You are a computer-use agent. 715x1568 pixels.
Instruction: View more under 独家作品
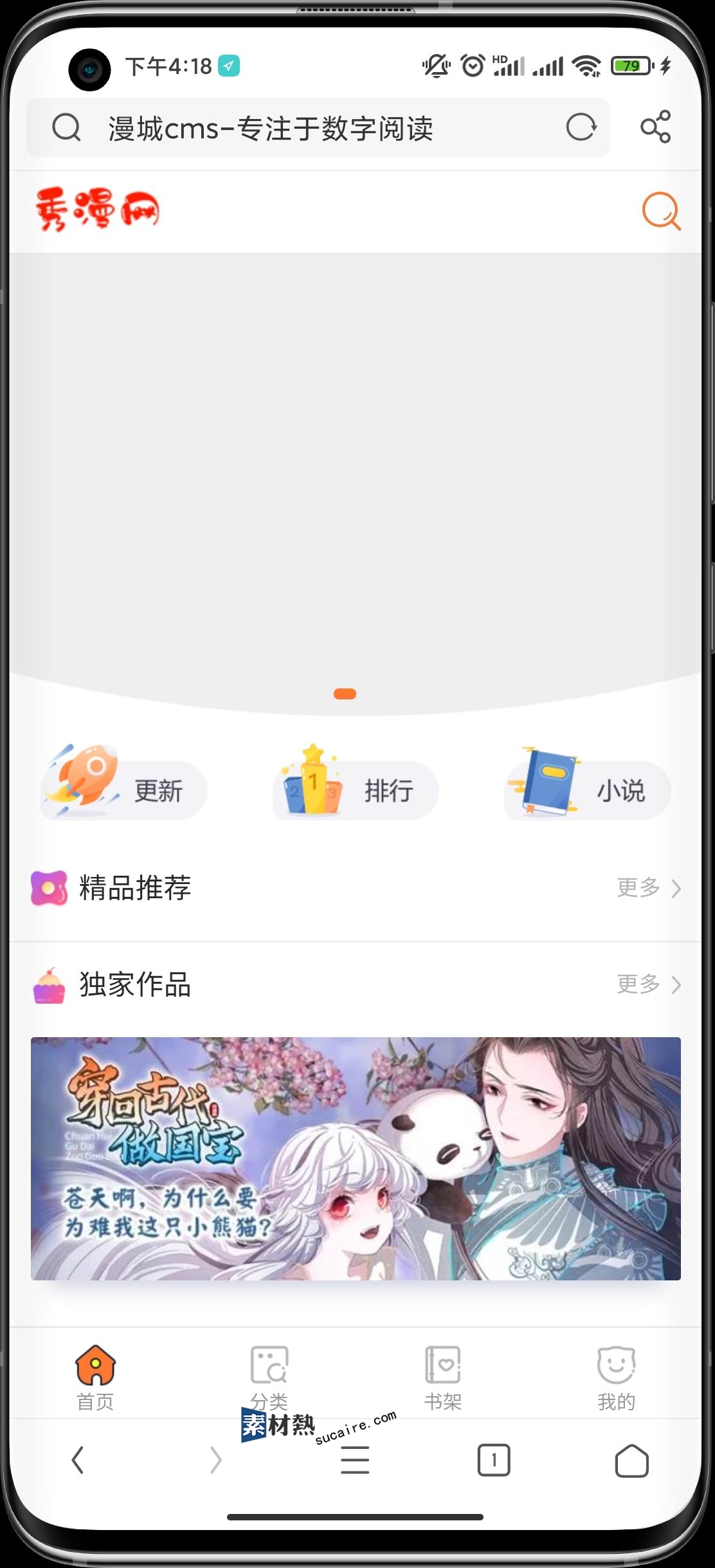point(648,984)
